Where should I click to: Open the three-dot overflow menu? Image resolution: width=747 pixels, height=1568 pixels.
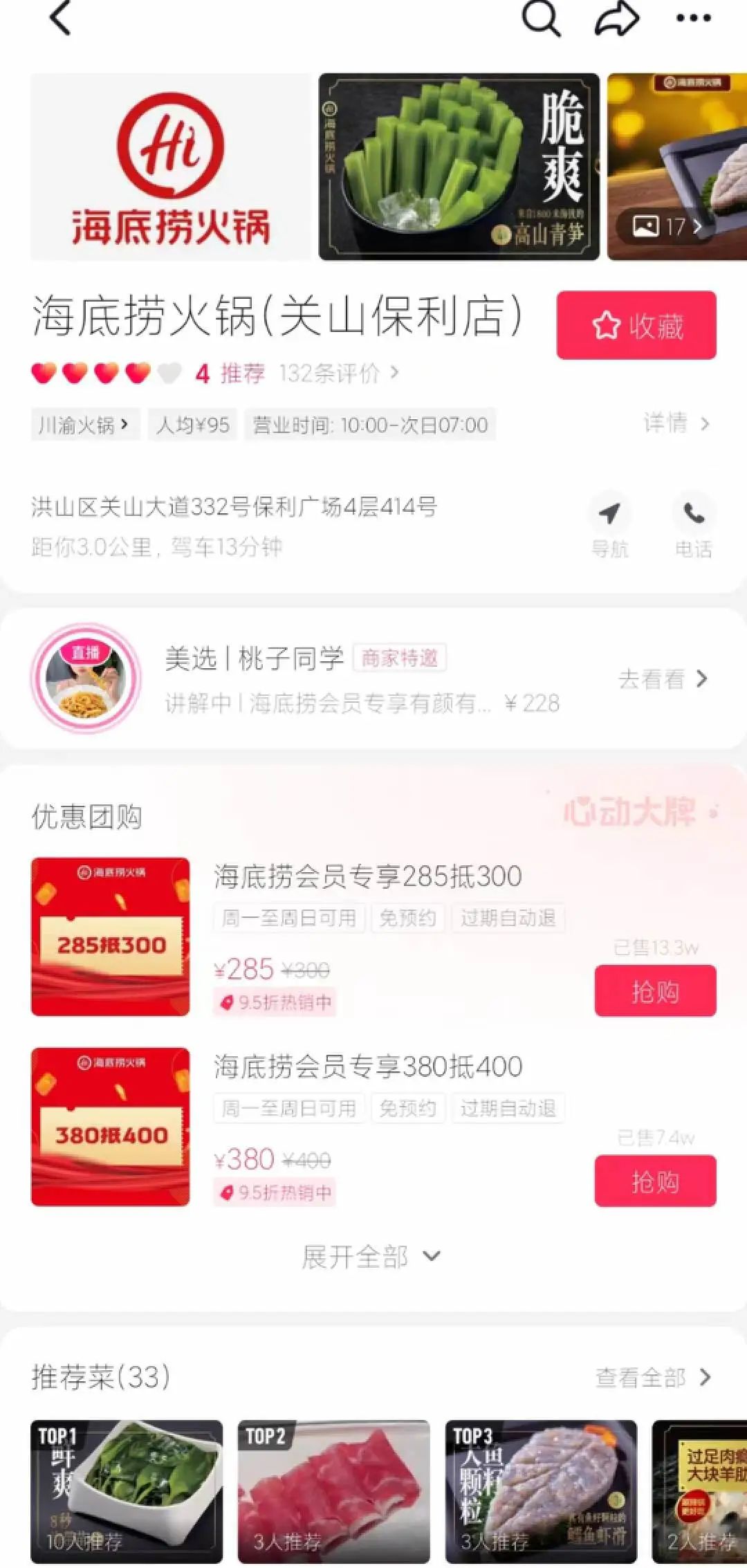point(693,18)
